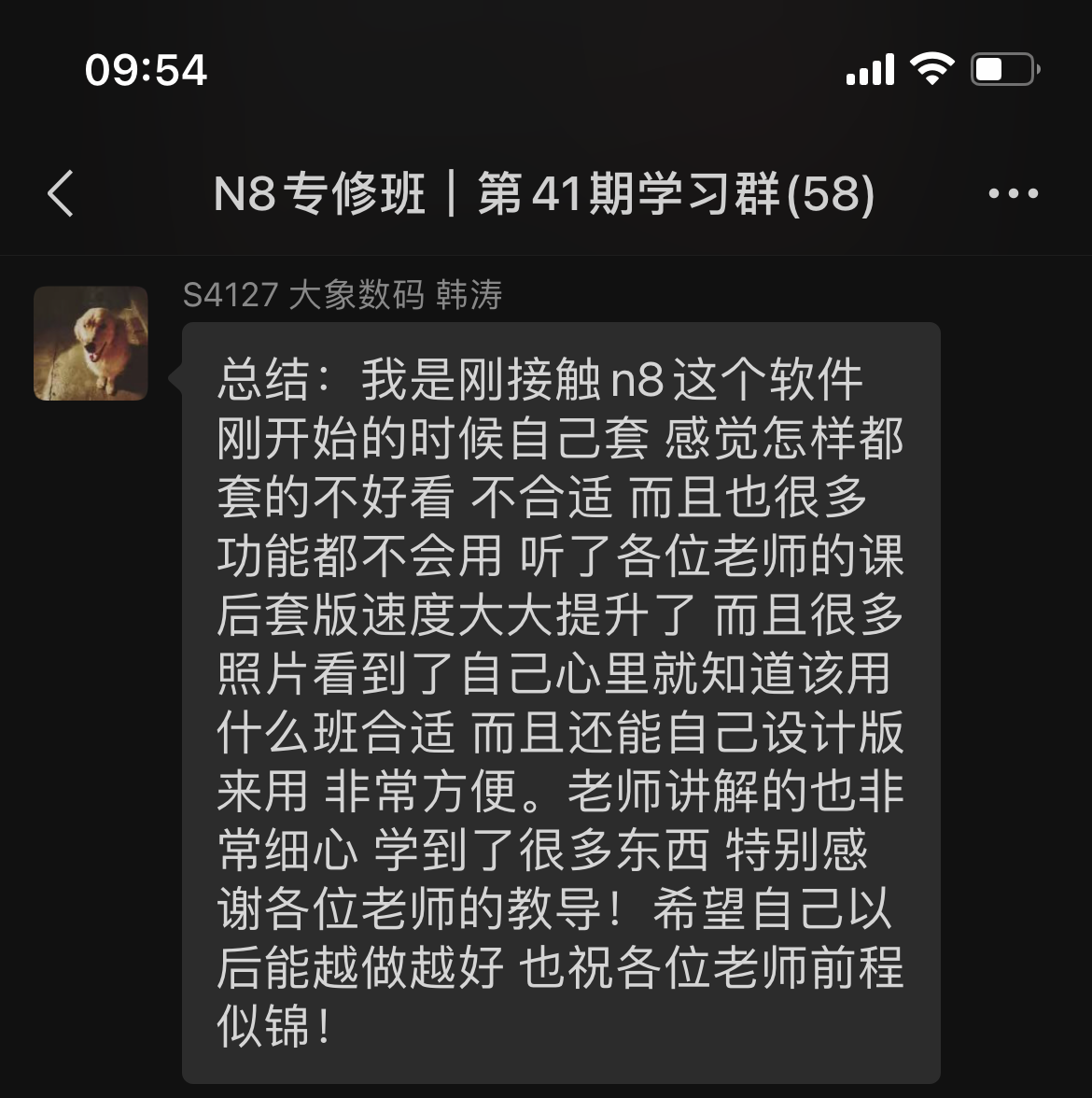This screenshot has width=1092, height=1098.
Task: Open the three-dot chat info menu
Action: [1013, 194]
